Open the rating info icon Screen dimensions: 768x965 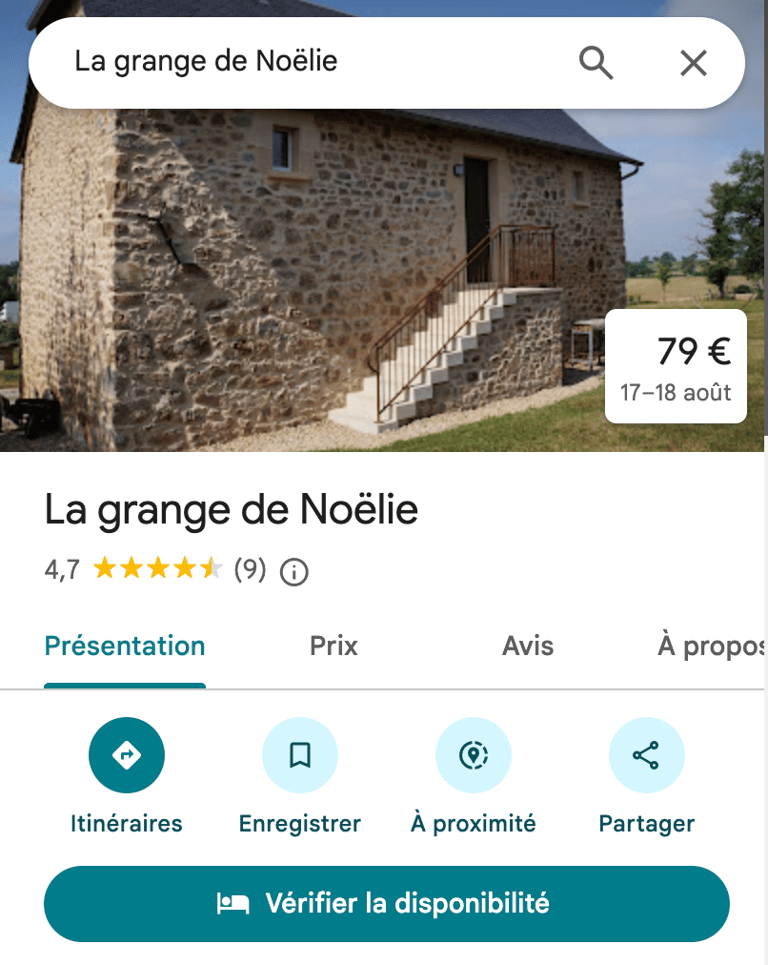click(294, 572)
